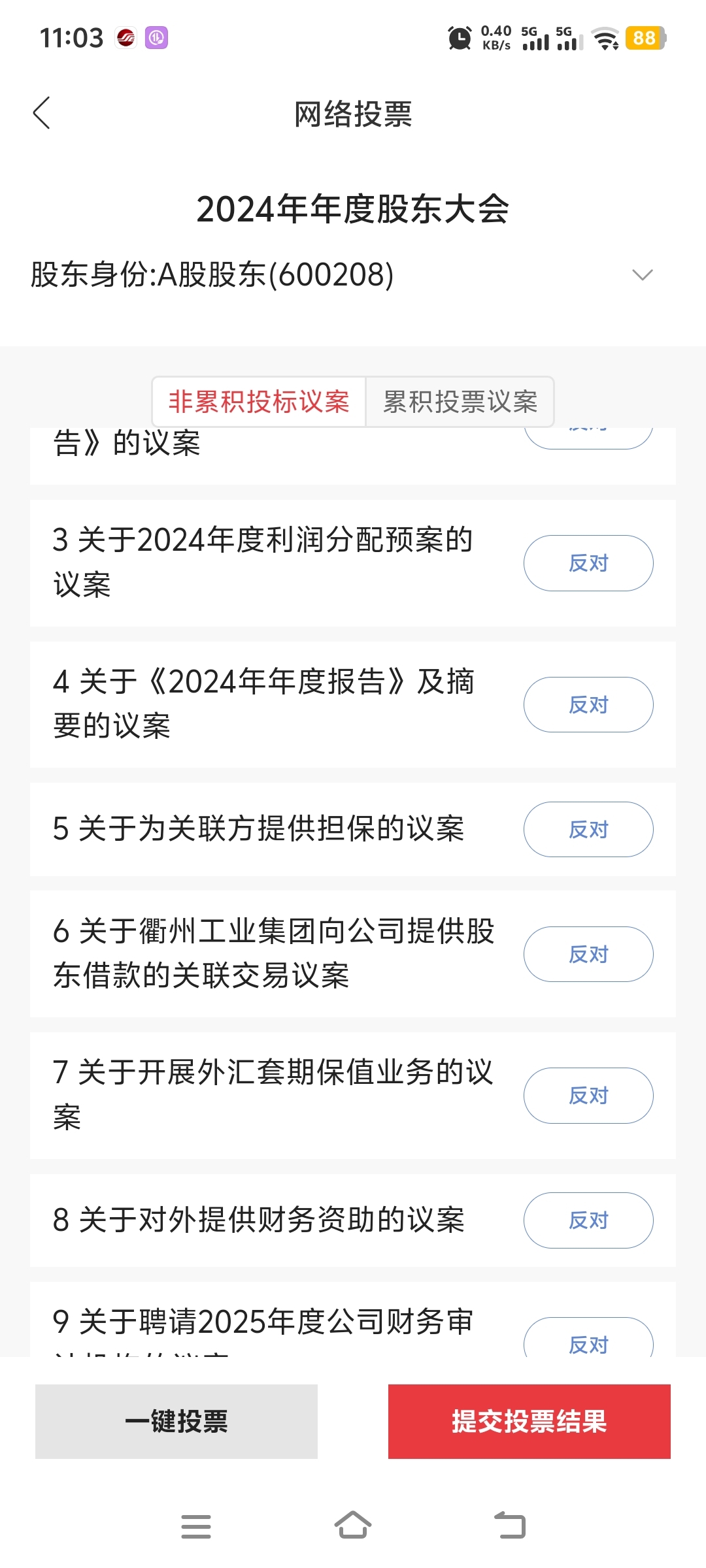706x1568 pixels.
Task: Tap 反对 for proposal 3 利润分配预案
Action: coord(588,563)
